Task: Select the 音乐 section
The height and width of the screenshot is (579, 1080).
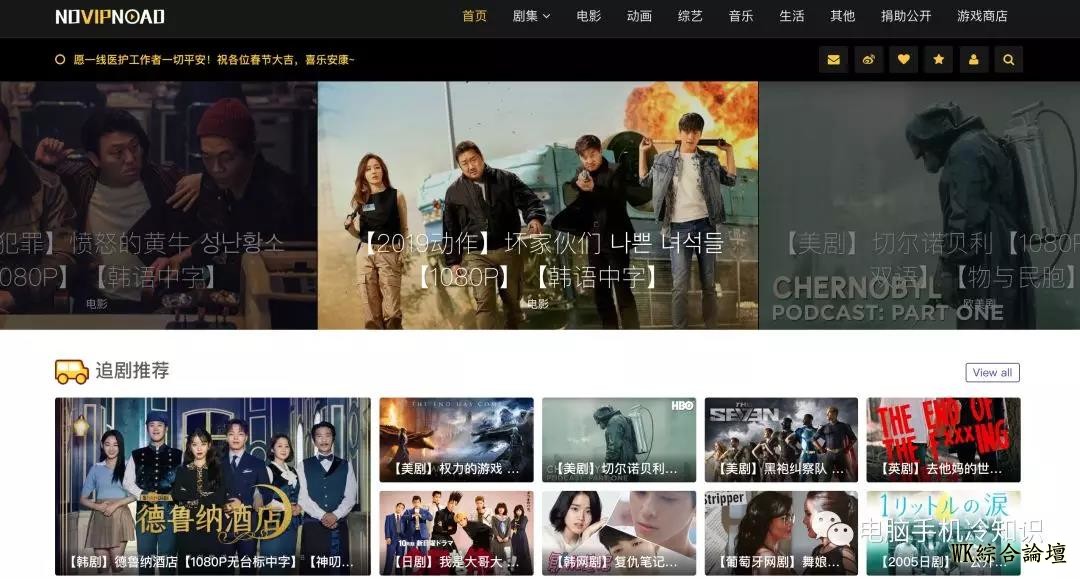Action: (741, 16)
